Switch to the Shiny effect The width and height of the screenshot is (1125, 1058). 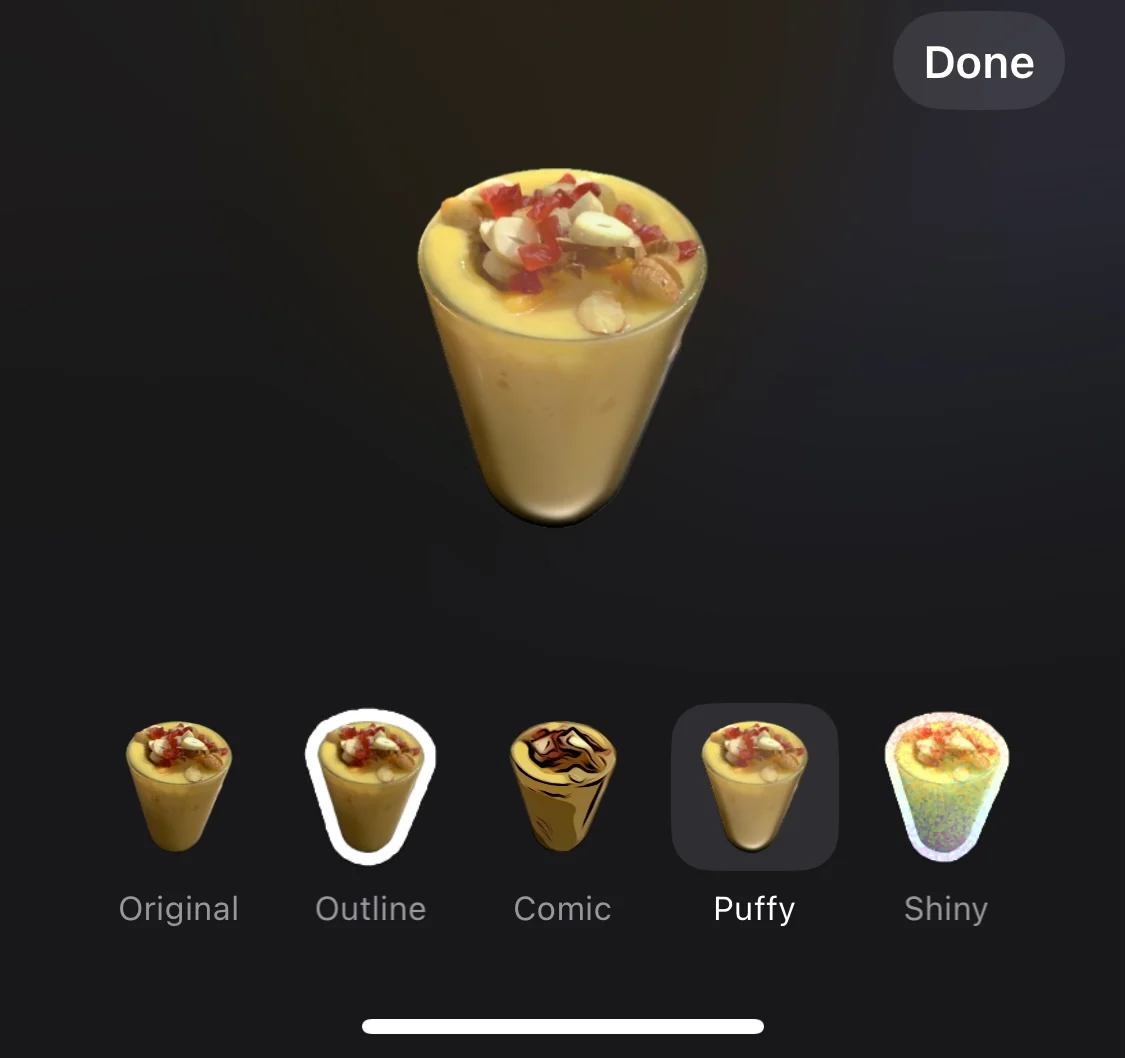(946, 787)
